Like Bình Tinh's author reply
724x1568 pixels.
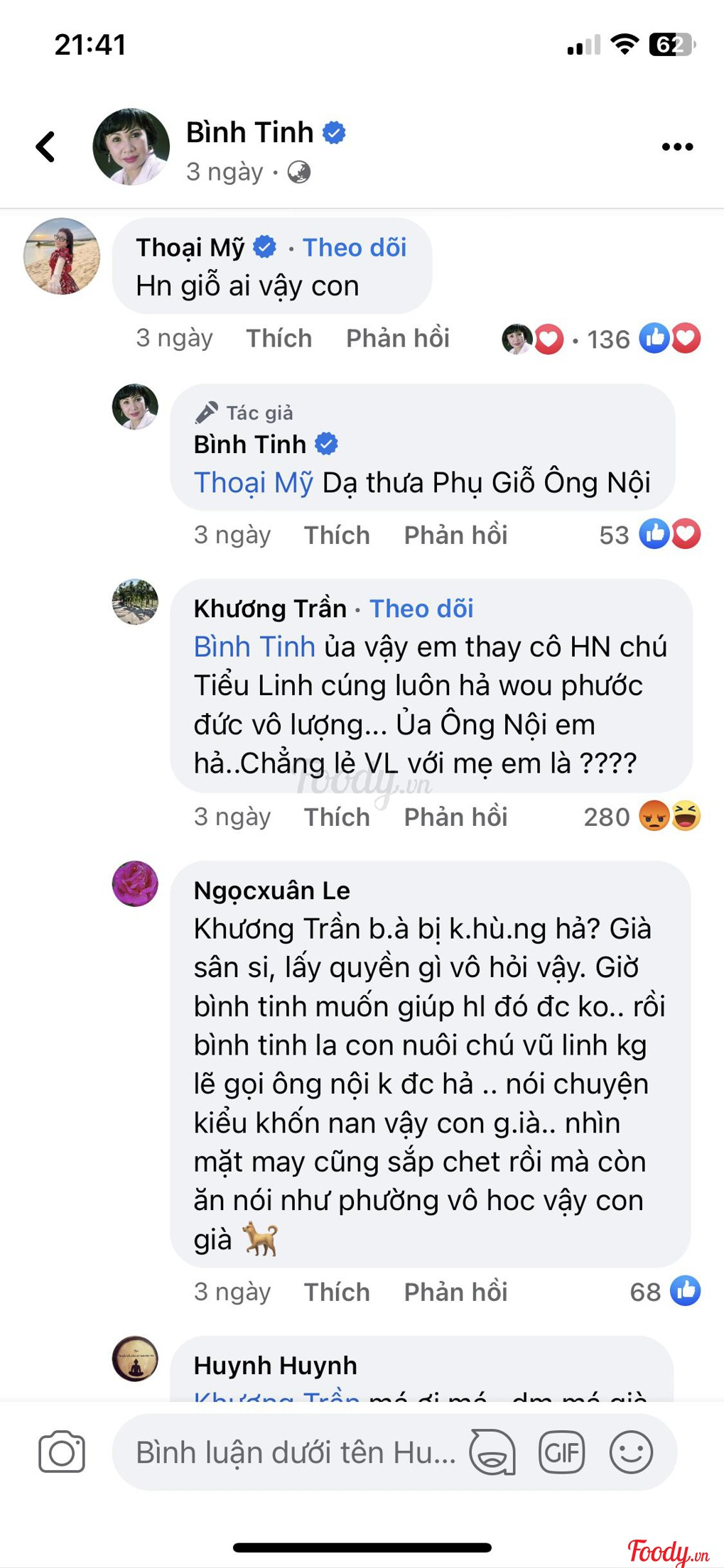click(x=337, y=535)
